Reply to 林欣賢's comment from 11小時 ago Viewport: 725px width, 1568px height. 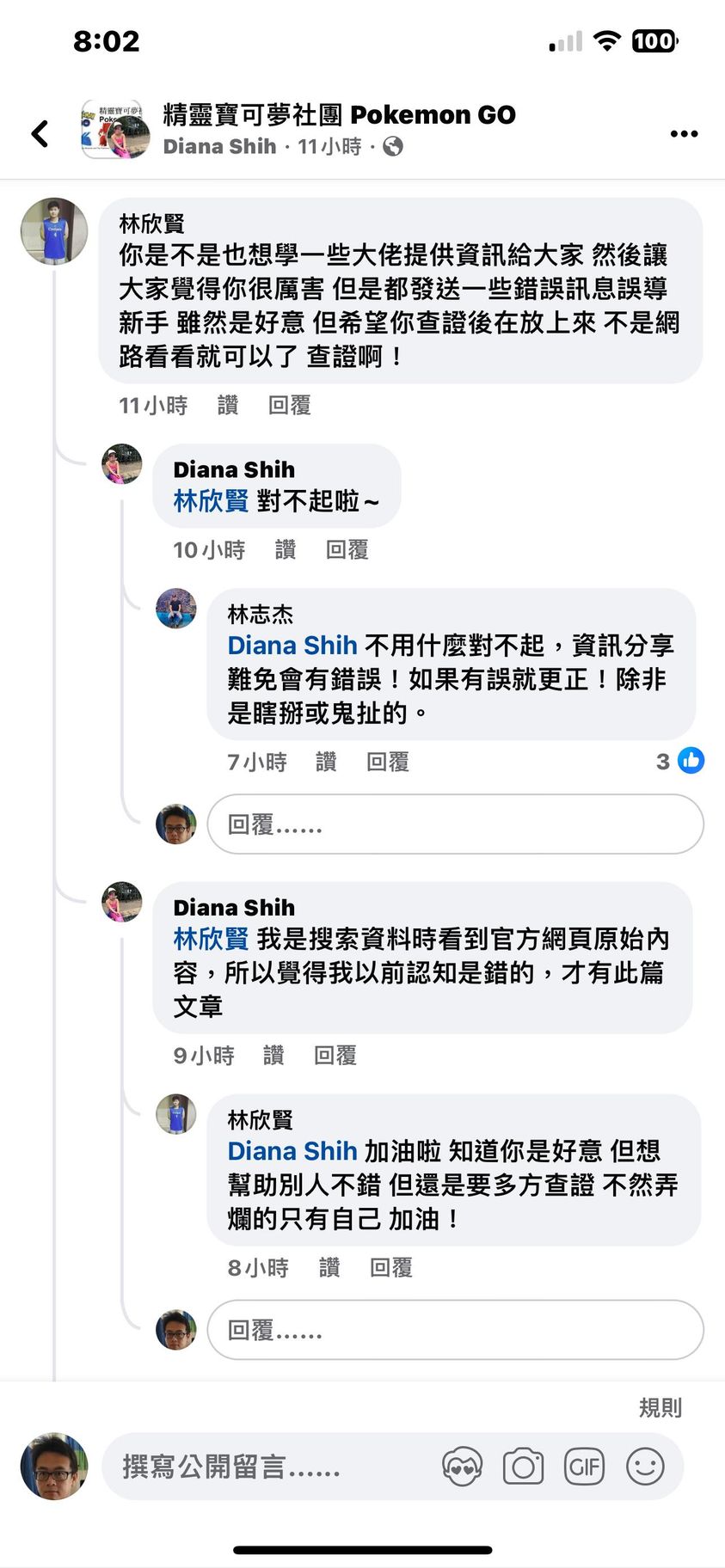click(x=289, y=406)
